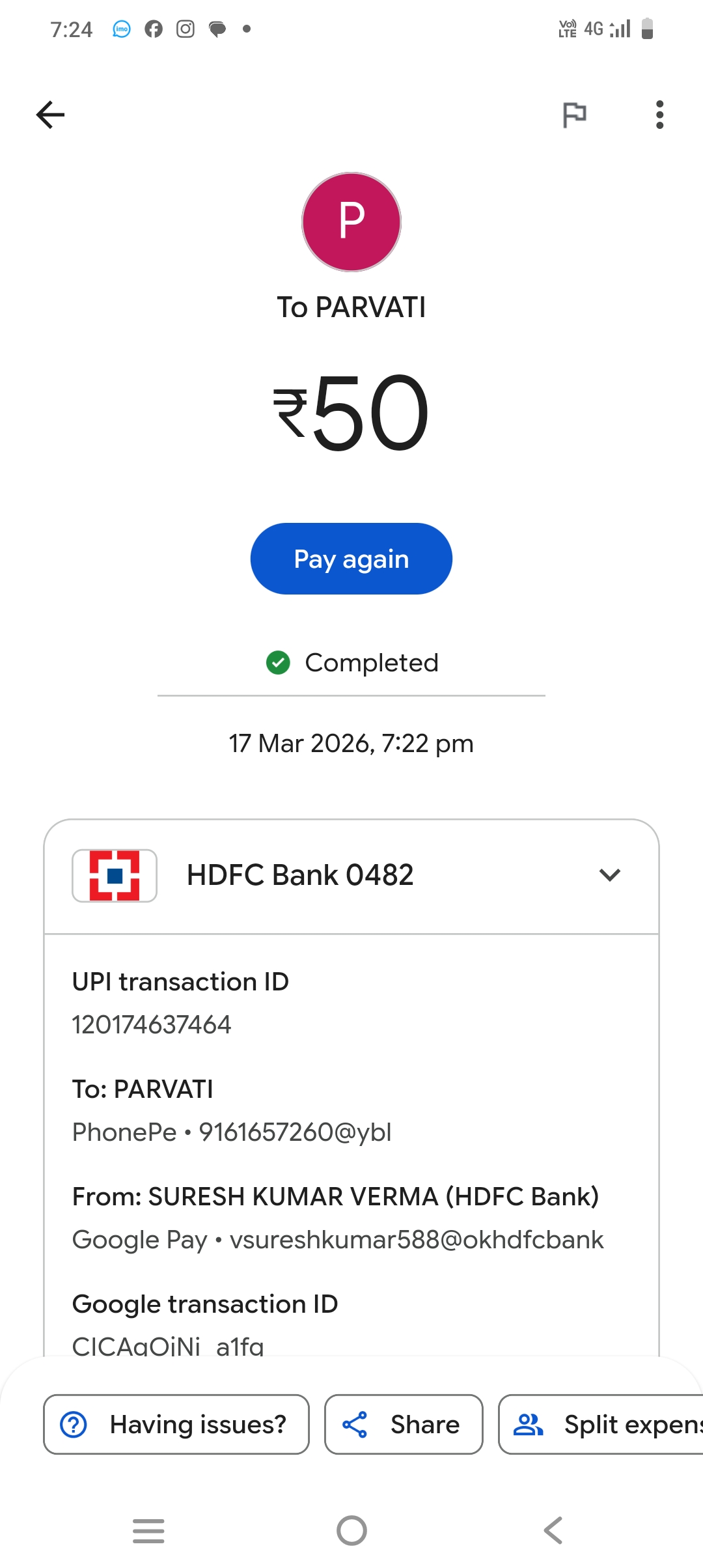Go to home screen via navigation bar
703x1568 pixels.
click(351, 1530)
